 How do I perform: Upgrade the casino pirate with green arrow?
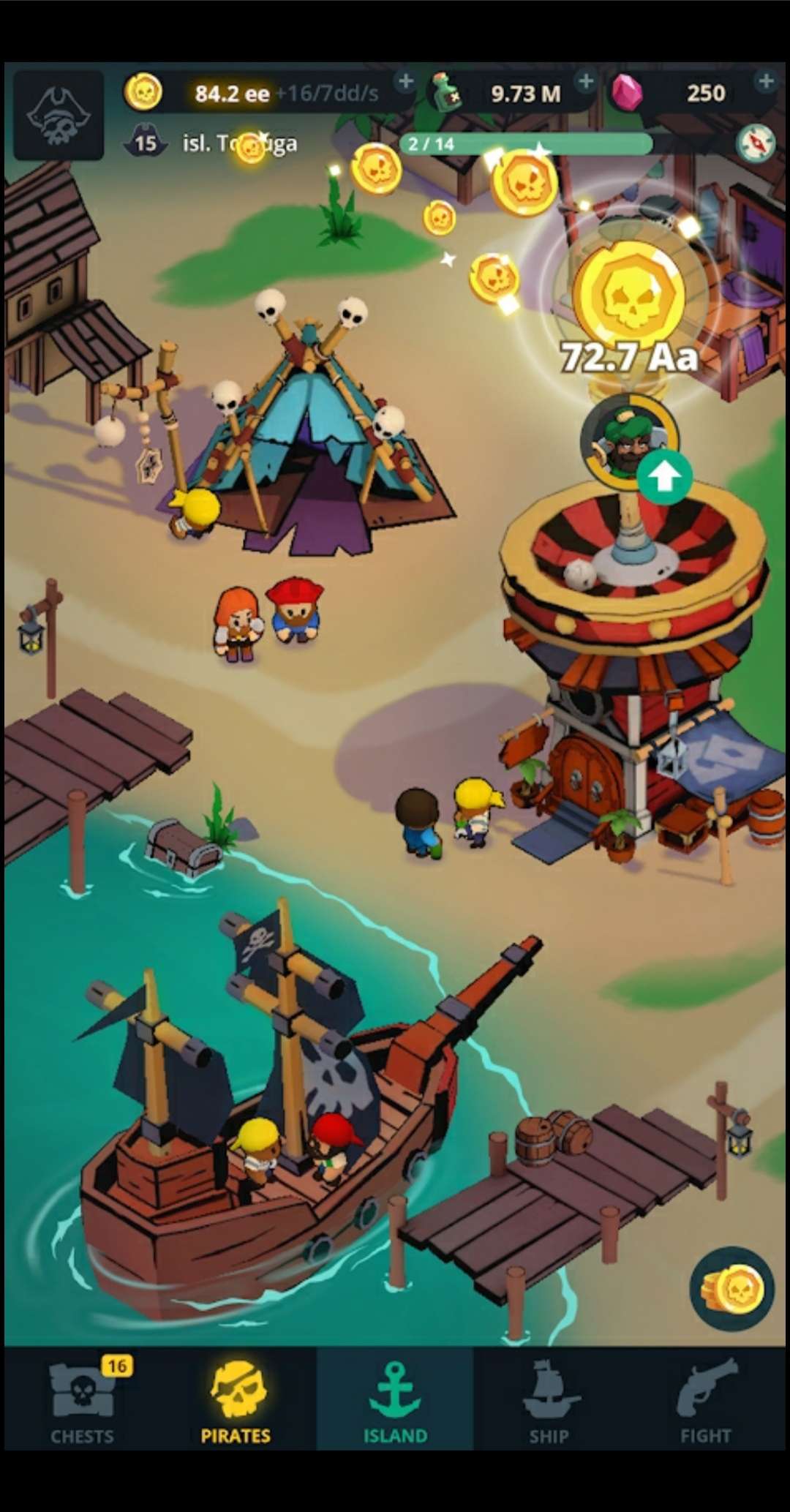[x=663, y=478]
